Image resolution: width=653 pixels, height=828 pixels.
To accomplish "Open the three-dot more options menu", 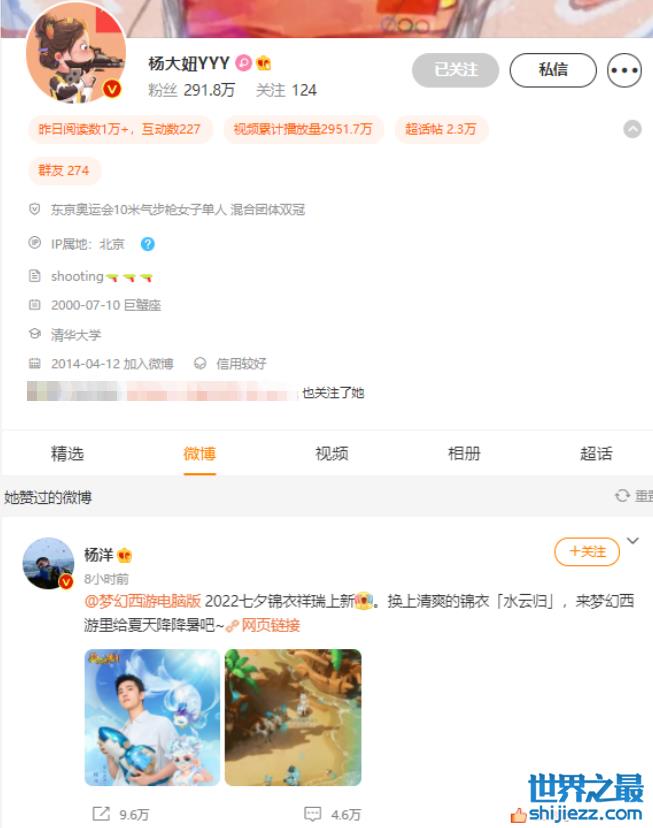I will [624, 70].
